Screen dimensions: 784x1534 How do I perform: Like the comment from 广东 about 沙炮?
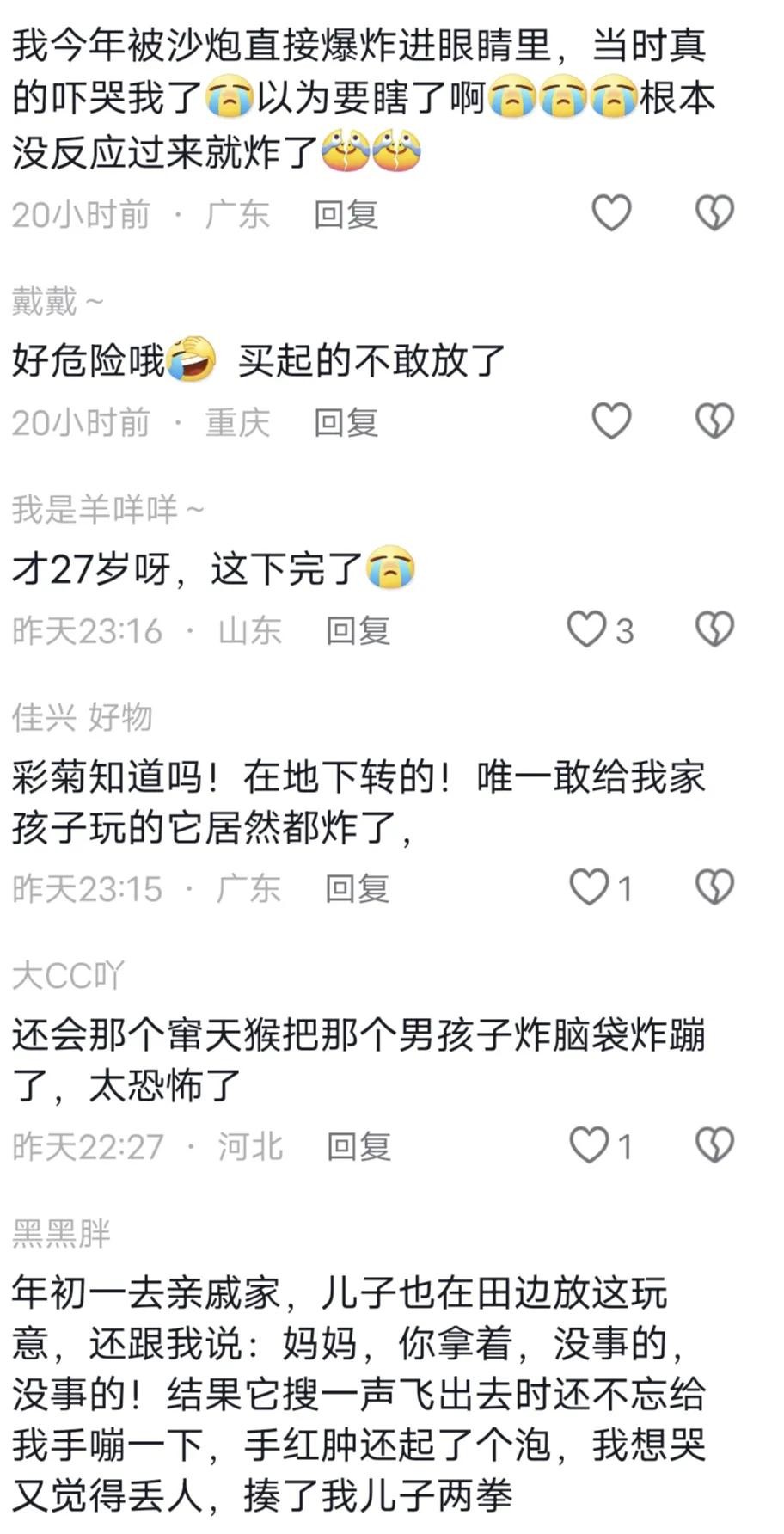point(611,212)
